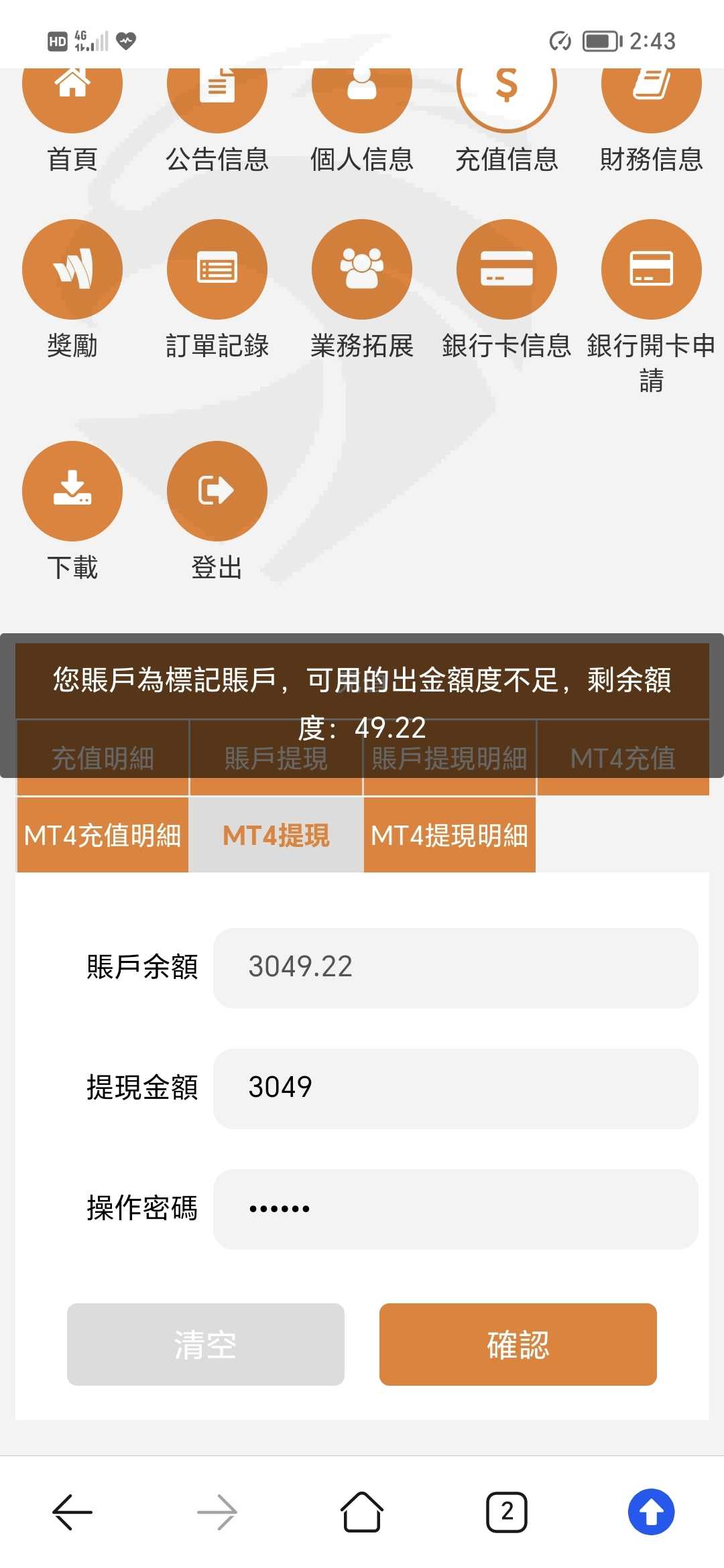The width and height of the screenshot is (724, 1568).
Task: Switch to MT4充值明細 tab
Action: click(103, 835)
